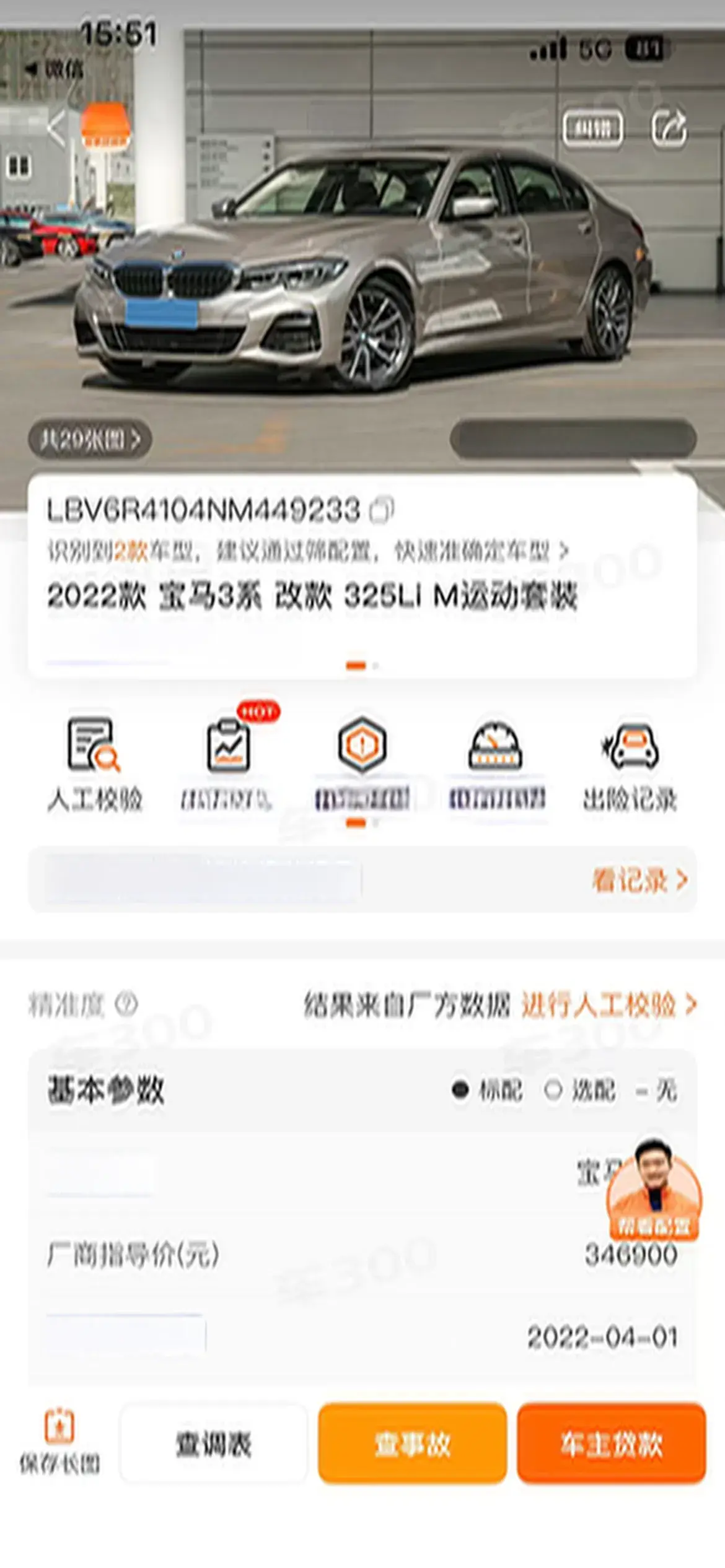This screenshot has height=1568, width=725.
Task: Return to 微信 via status bar link
Action: click(56, 69)
